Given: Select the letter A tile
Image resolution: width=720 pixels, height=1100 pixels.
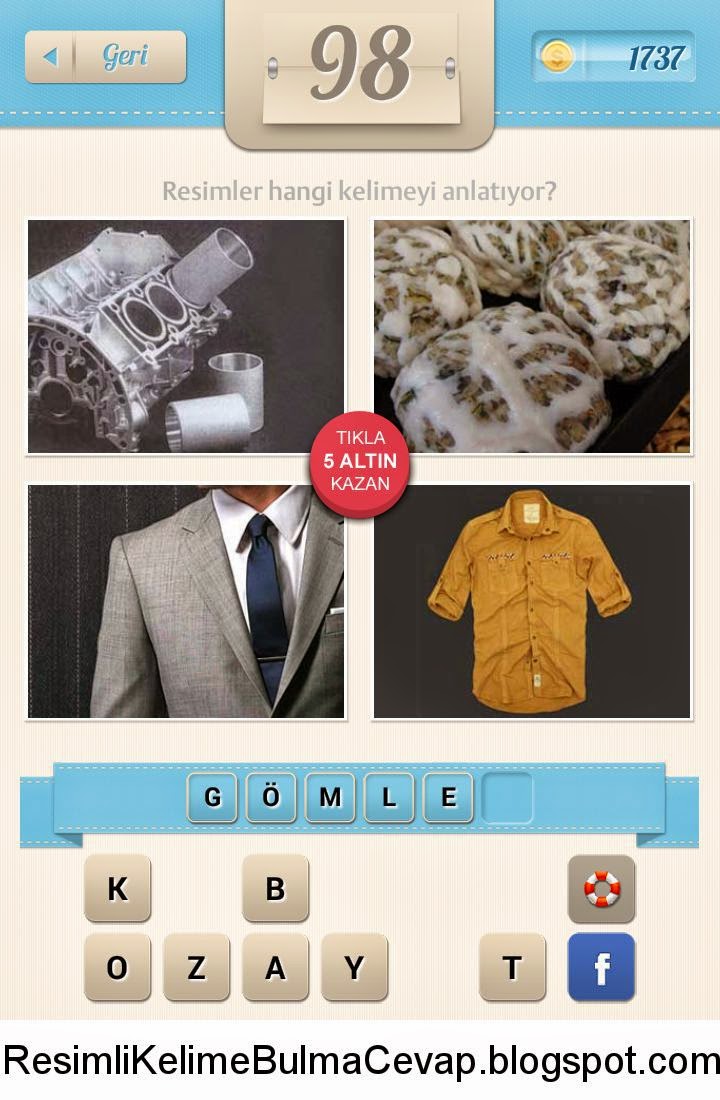Looking at the screenshot, I should coord(275,967).
